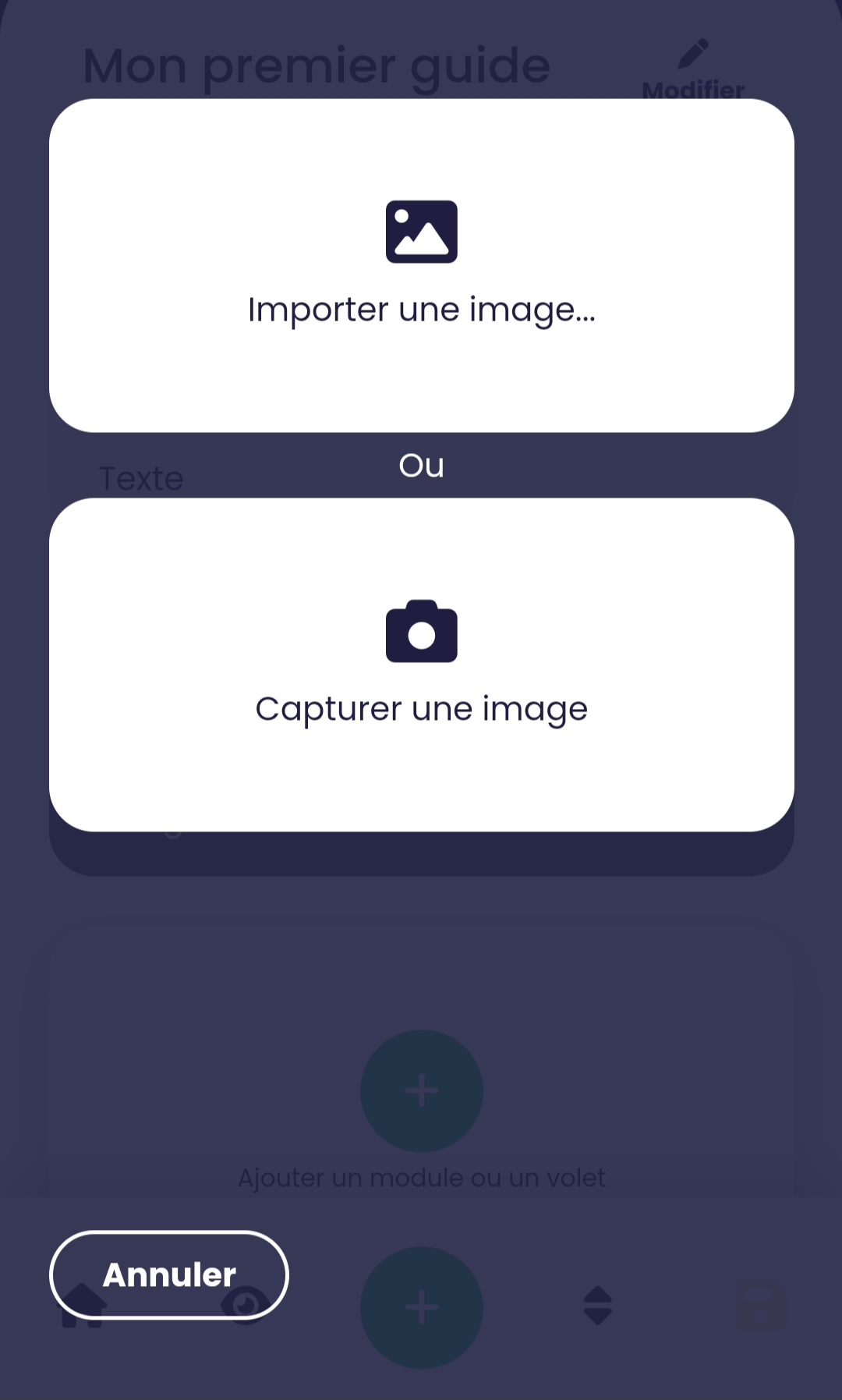The height and width of the screenshot is (1400, 842).
Task: Choose Importer une image option
Action: coord(421,265)
